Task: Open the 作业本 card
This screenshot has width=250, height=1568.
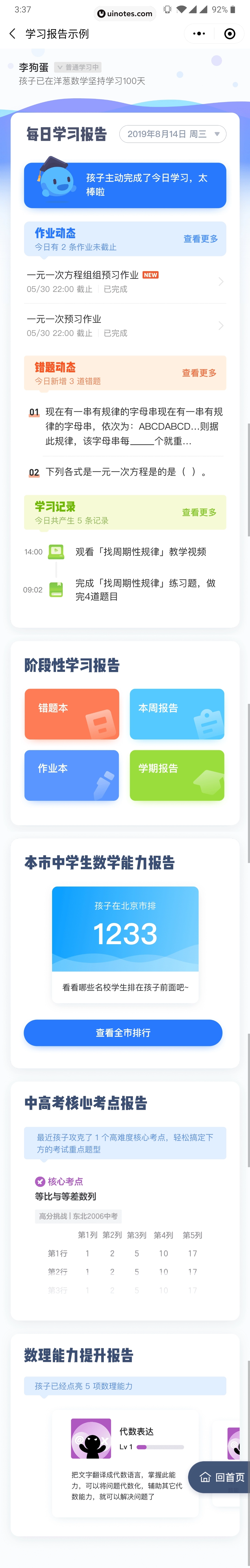Action: [72, 775]
